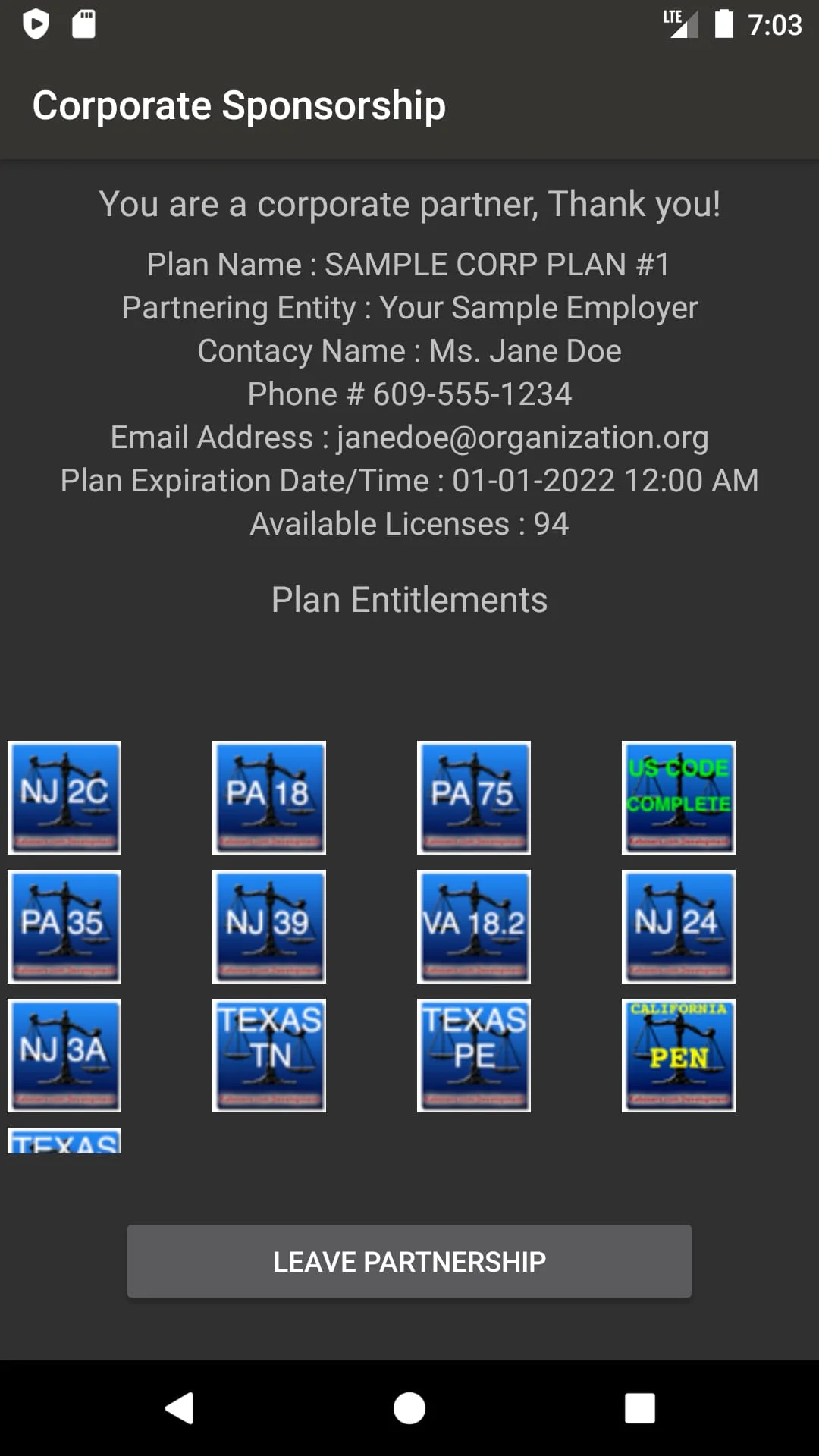The width and height of the screenshot is (819, 1456).
Task: Select the PA 35 entitlement icon
Action: pyautogui.click(x=64, y=927)
